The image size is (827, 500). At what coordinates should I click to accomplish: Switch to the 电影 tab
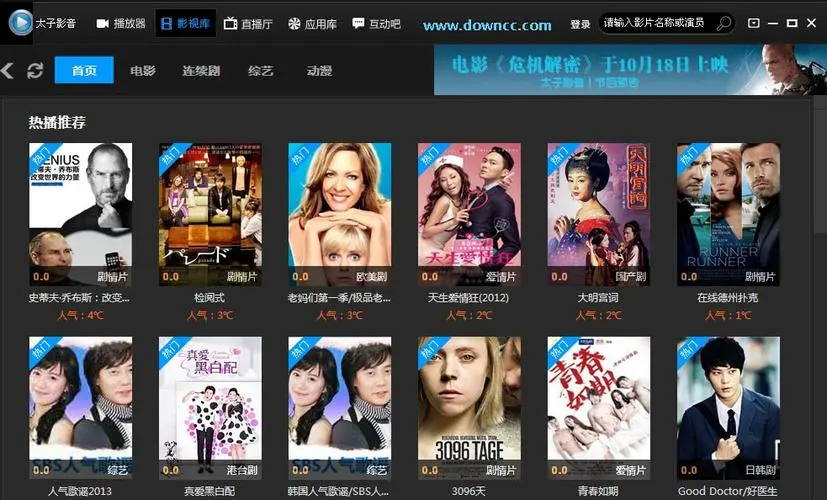click(x=143, y=71)
